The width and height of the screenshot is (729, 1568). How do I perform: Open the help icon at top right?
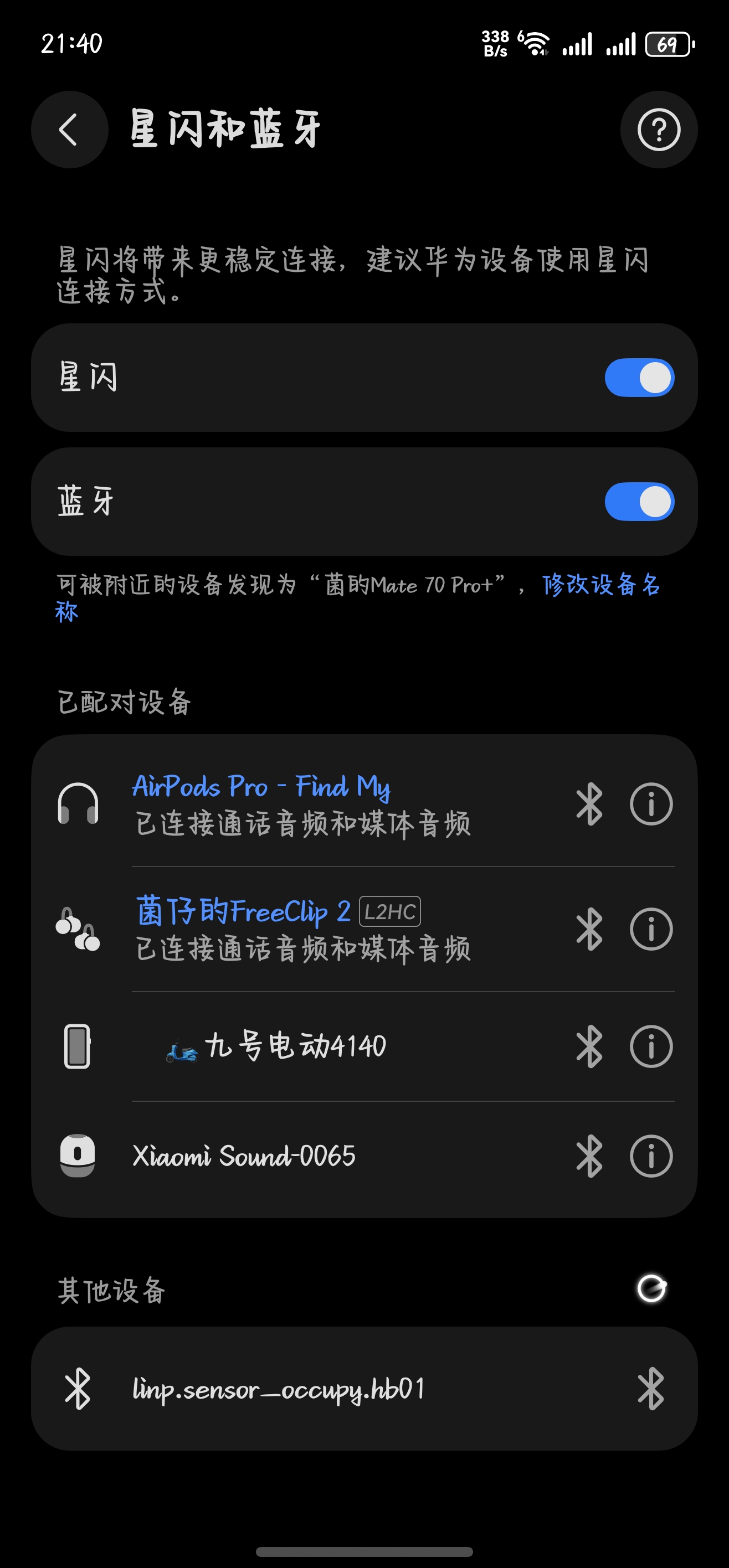(658, 129)
